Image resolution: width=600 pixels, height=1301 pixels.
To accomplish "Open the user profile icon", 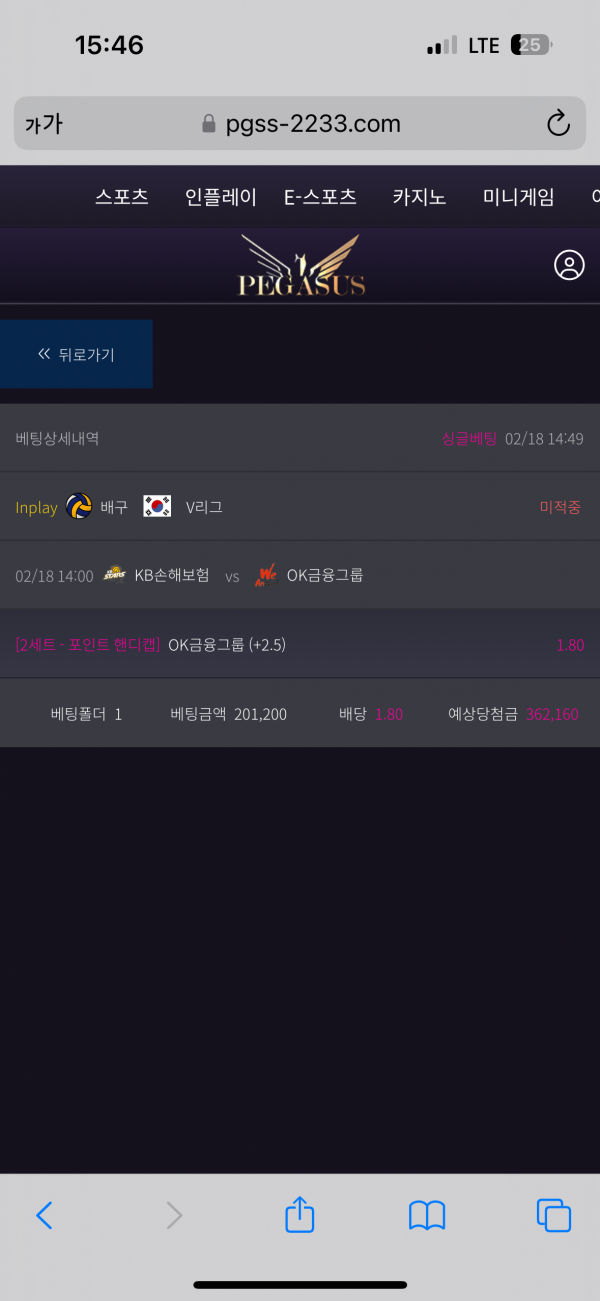I will (569, 265).
